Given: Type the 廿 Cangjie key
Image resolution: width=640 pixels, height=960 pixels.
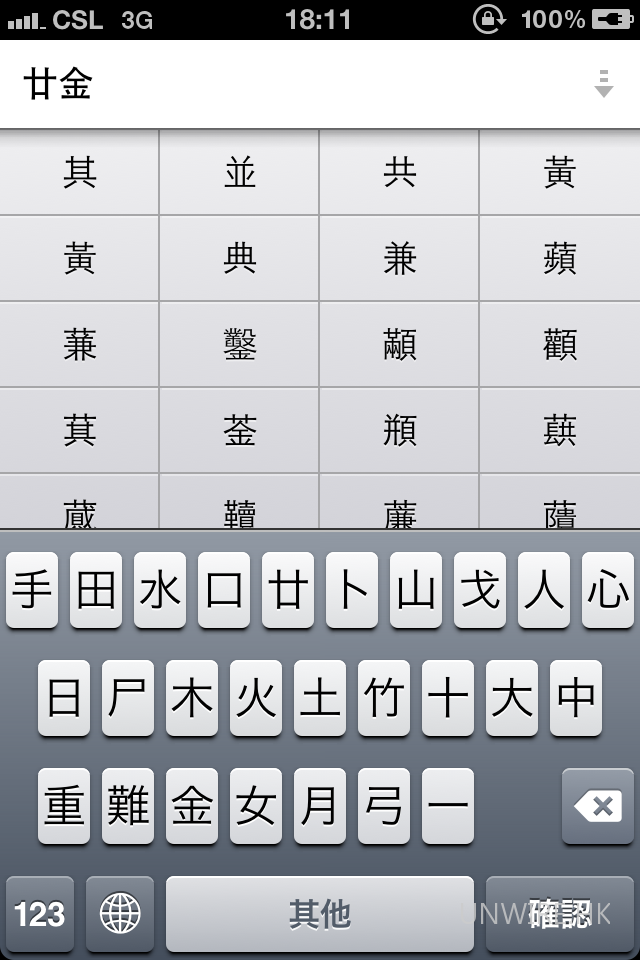Looking at the screenshot, I should click(x=288, y=590).
